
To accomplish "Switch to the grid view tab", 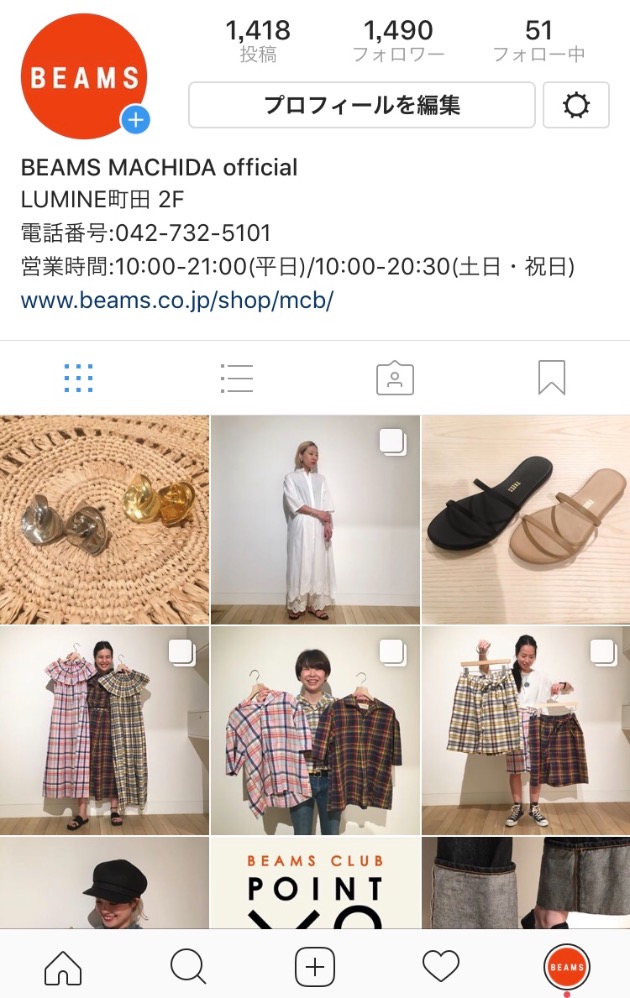I will (78, 378).
